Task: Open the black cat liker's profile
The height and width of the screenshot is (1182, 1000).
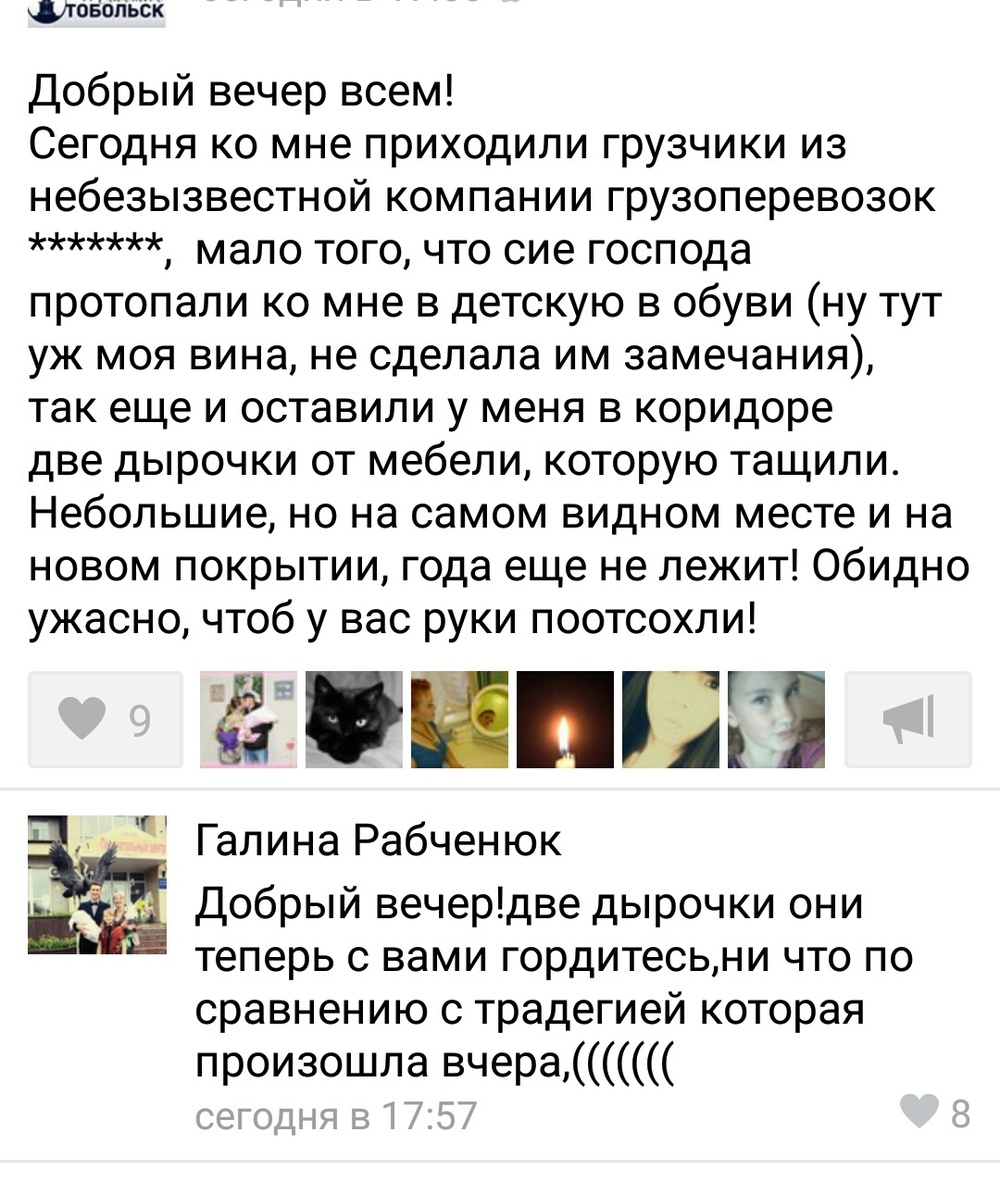Action: [x=353, y=719]
